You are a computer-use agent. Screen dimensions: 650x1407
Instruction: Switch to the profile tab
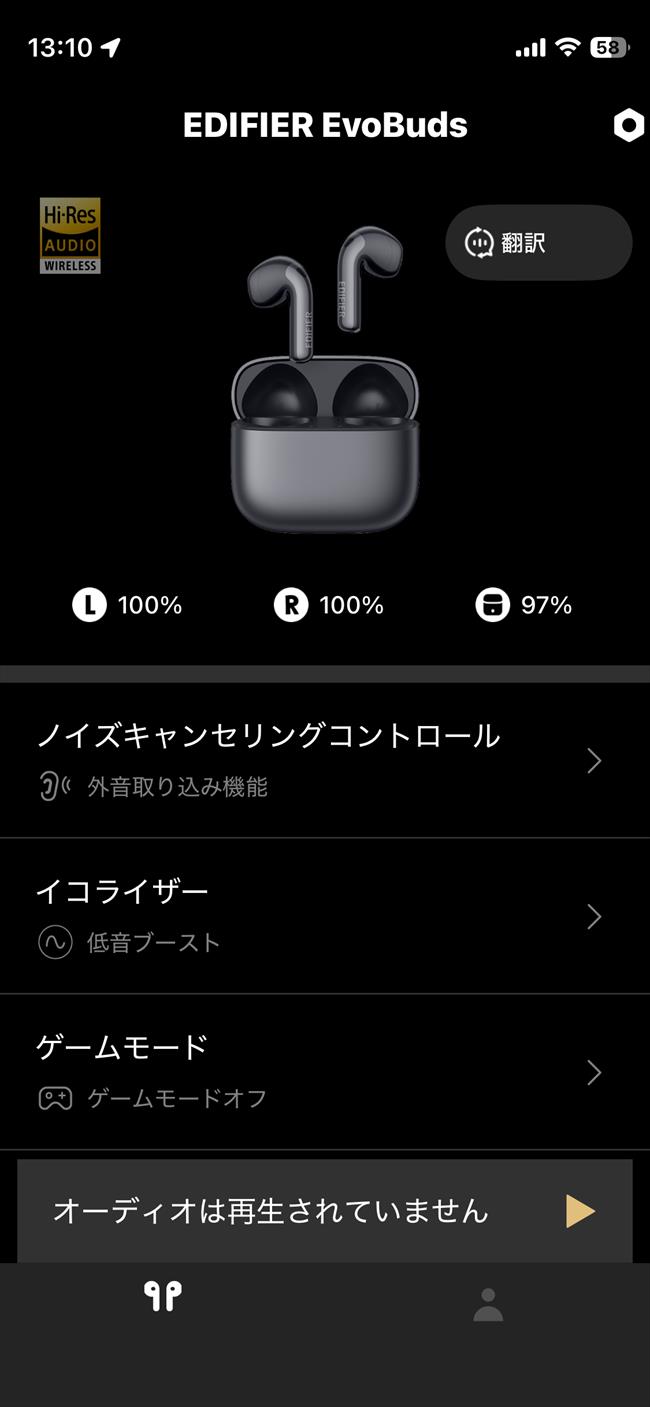(488, 1304)
